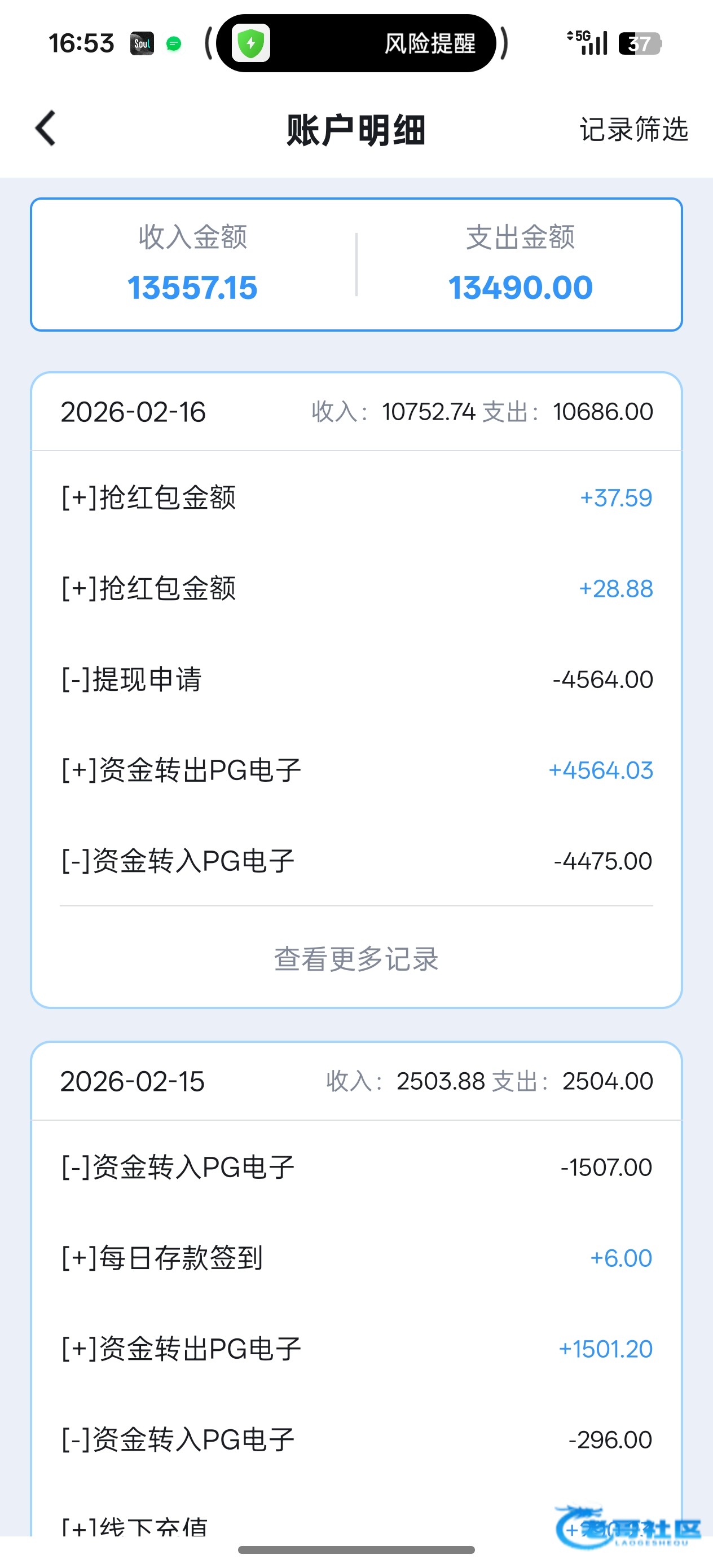Open the 风险提醒 pill at top
The image size is (713, 1568).
pyautogui.click(x=356, y=43)
